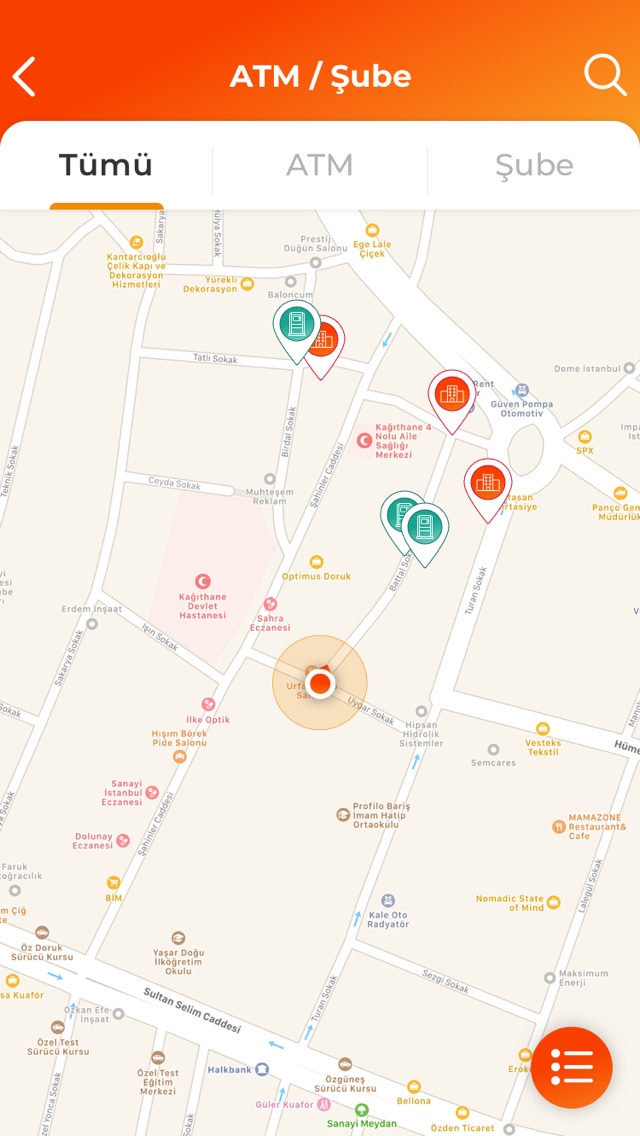Select the ATM pin near Tatlı Sokak
Image resolution: width=640 pixels, height=1136 pixels.
tap(296, 324)
